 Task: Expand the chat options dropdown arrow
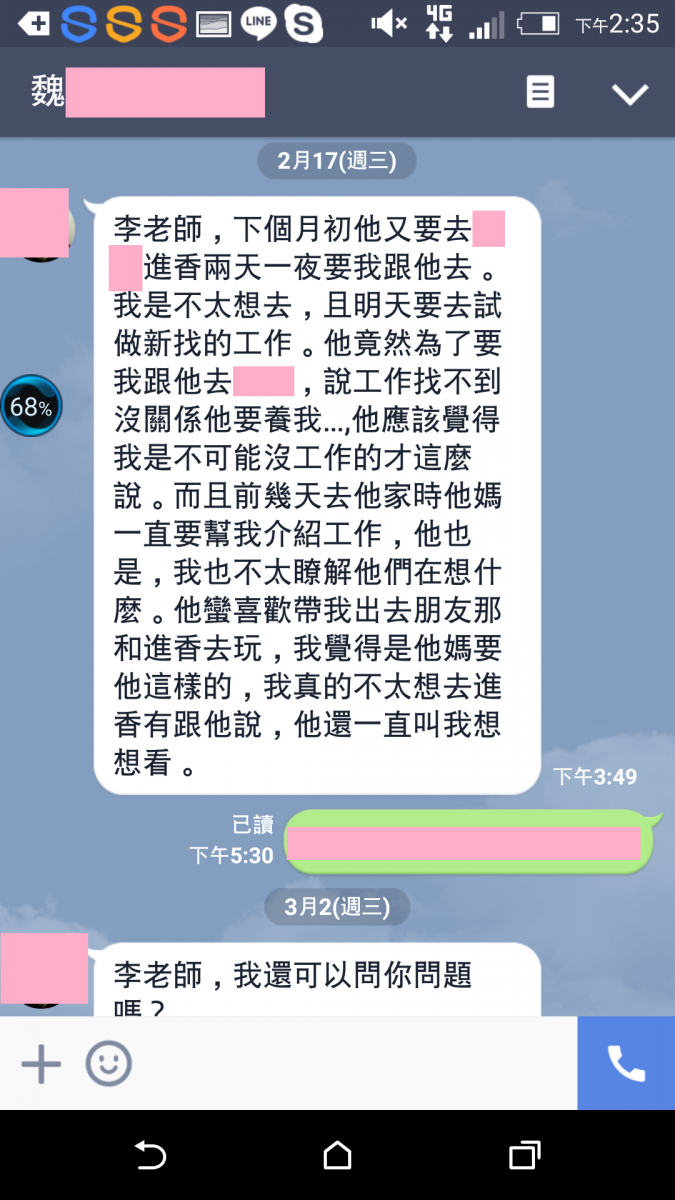(630, 94)
